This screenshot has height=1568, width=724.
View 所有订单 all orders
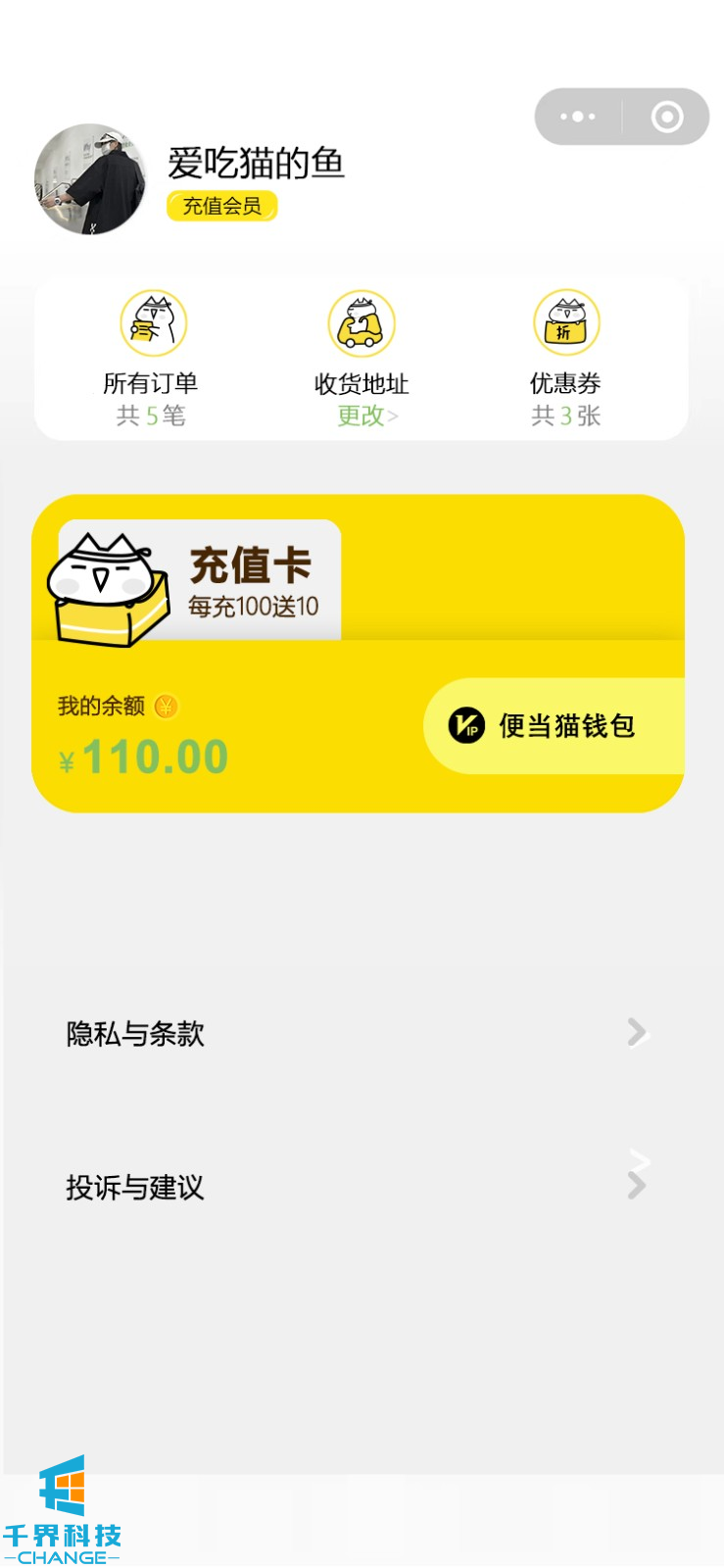coord(152,359)
